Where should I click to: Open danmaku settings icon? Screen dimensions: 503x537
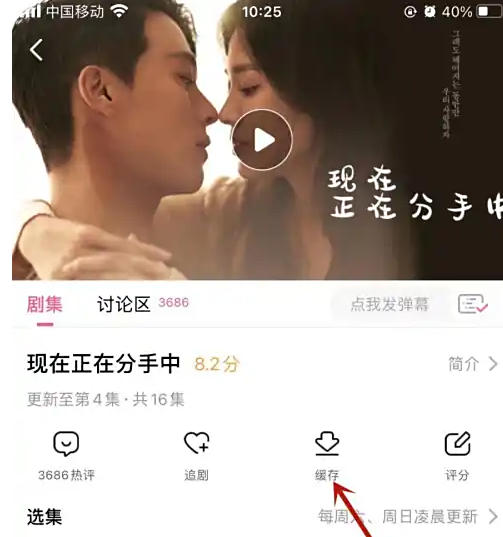coord(473,304)
